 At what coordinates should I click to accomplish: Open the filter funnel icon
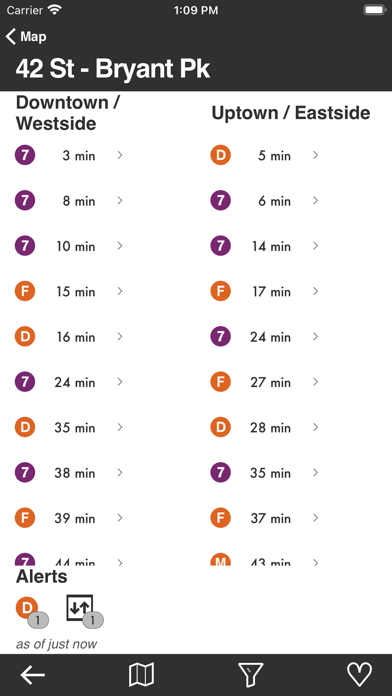251,675
